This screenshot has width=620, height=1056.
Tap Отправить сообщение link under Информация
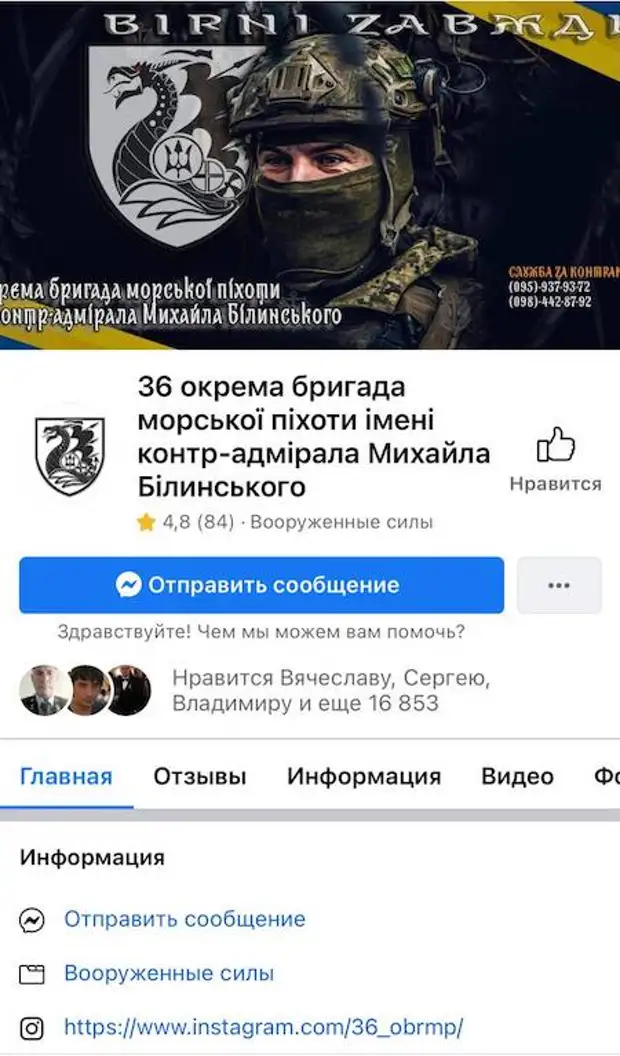tap(184, 919)
